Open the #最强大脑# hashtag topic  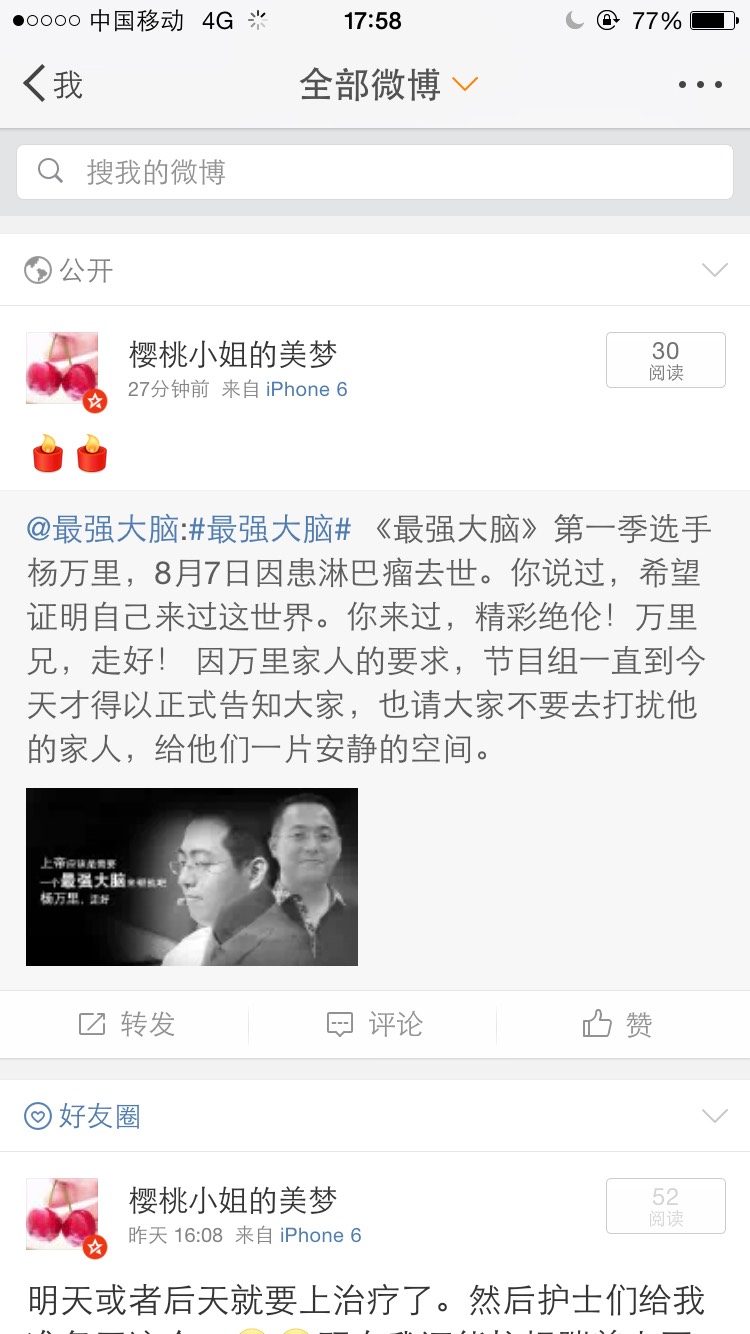(x=270, y=529)
